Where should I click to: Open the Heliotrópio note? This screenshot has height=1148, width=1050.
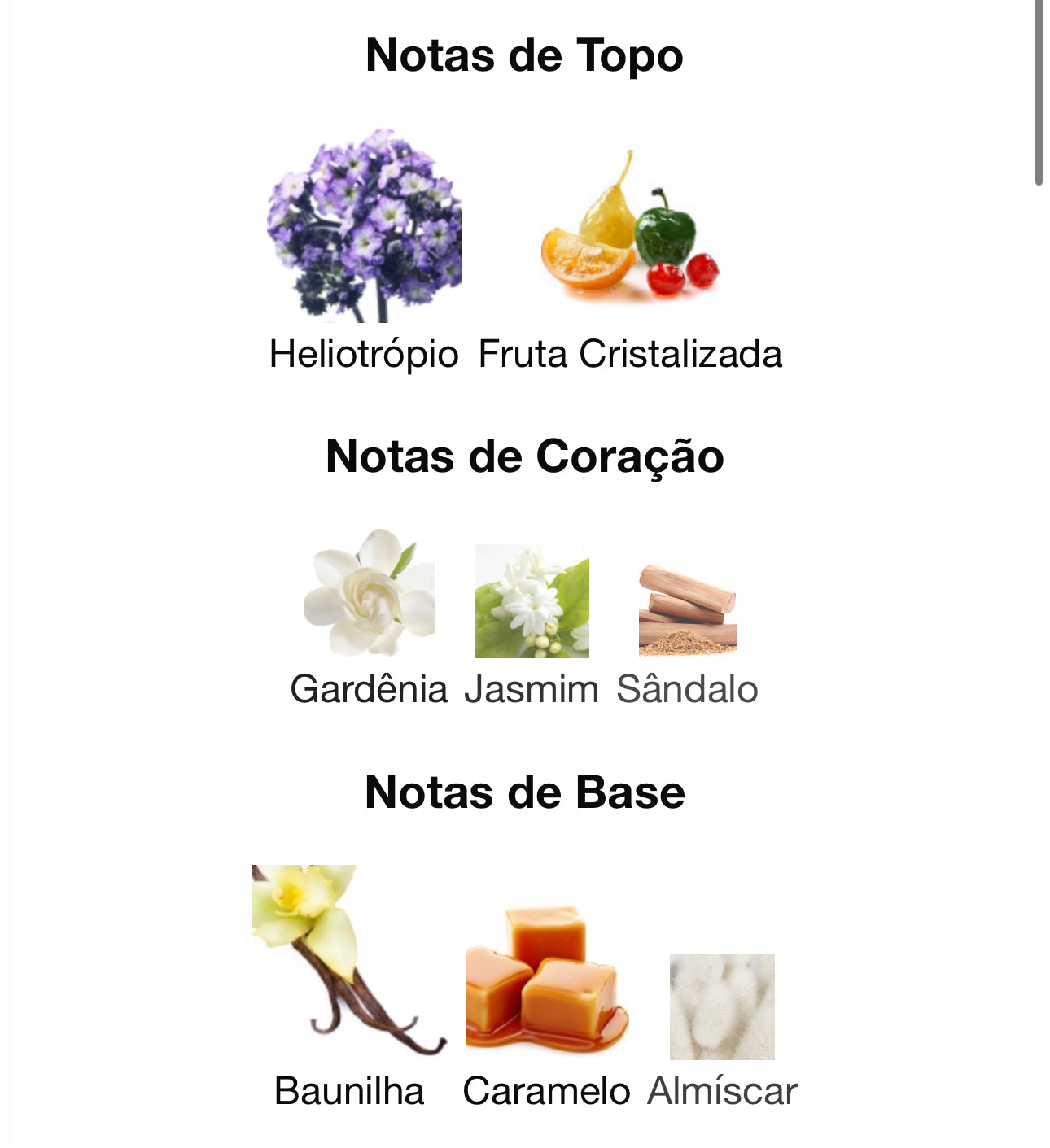click(x=364, y=228)
